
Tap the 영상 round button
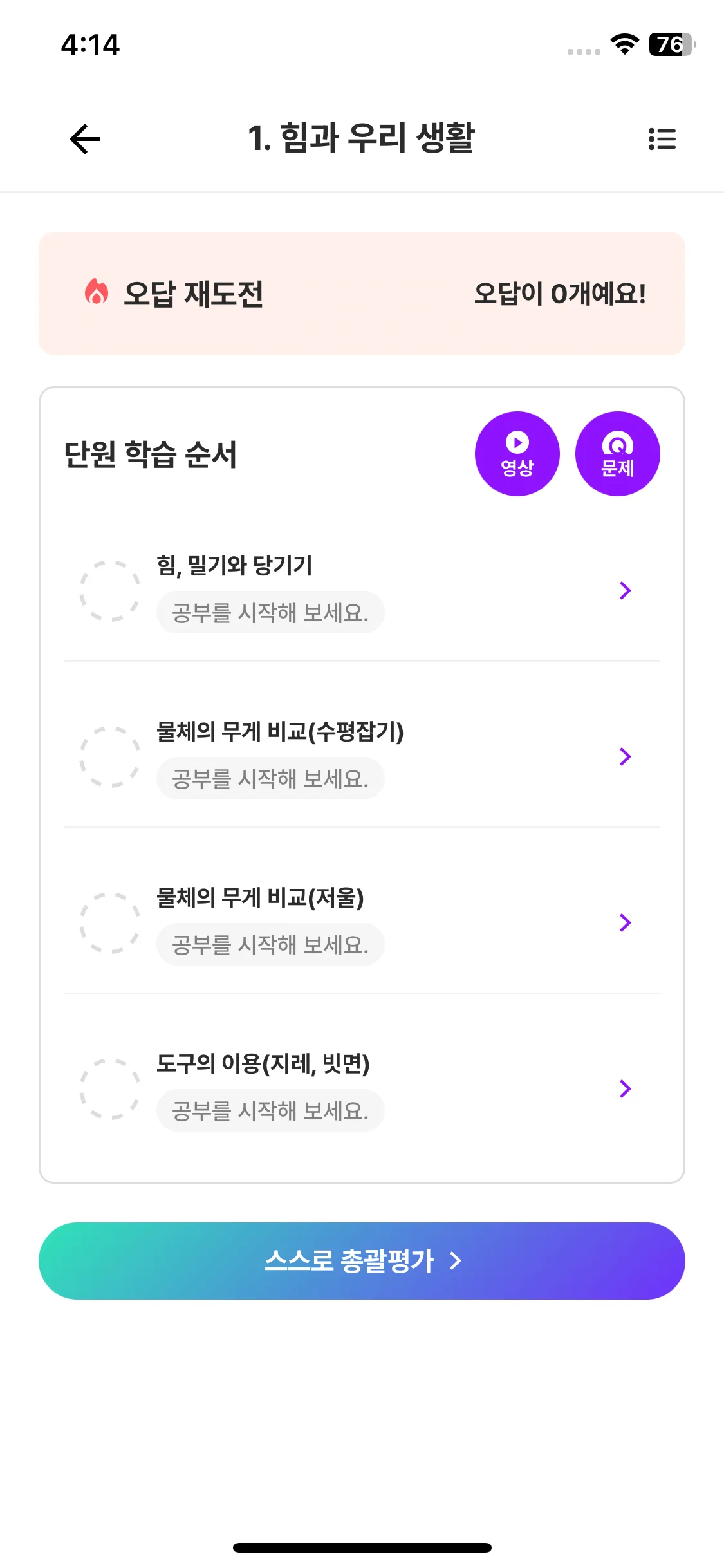pyautogui.click(x=517, y=454)
